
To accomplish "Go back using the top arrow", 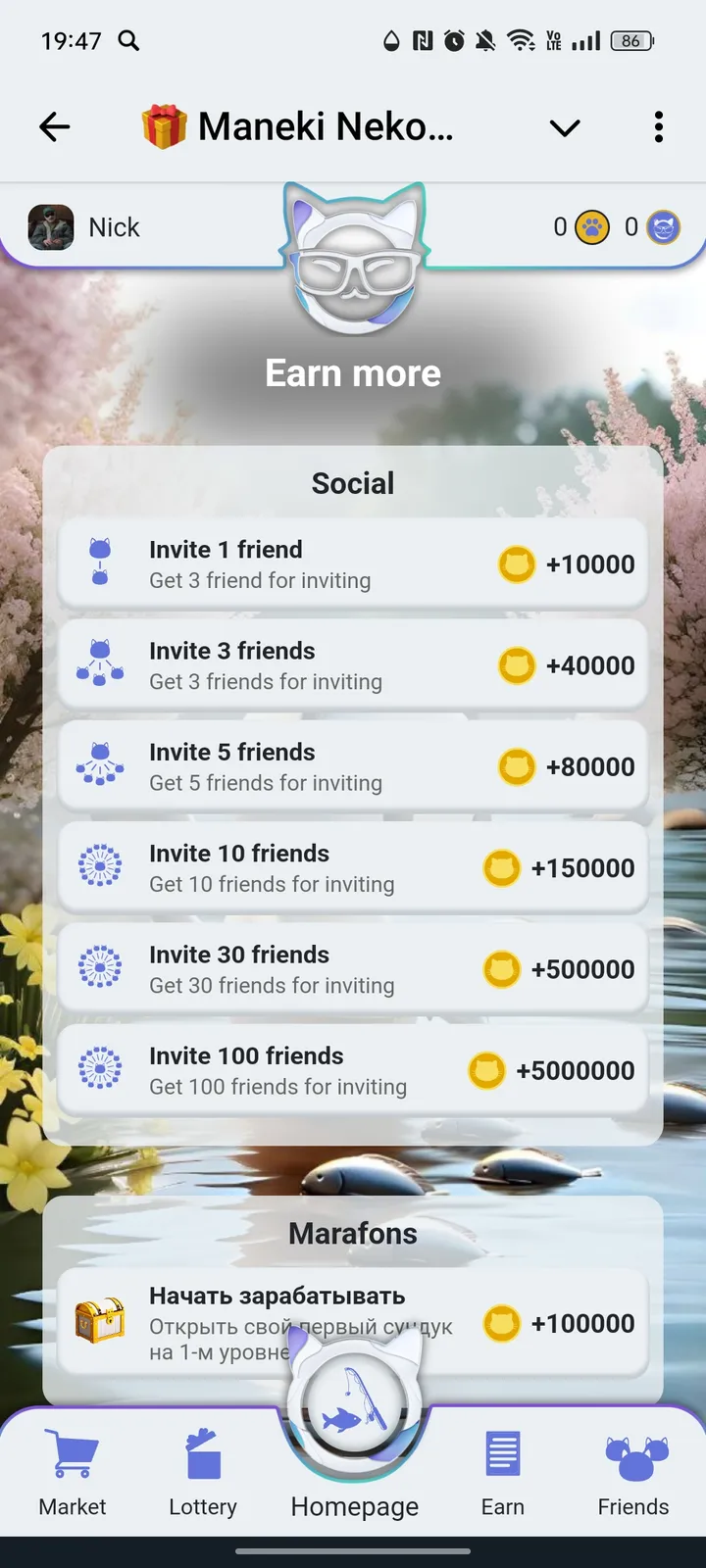I will click(55, 126).
